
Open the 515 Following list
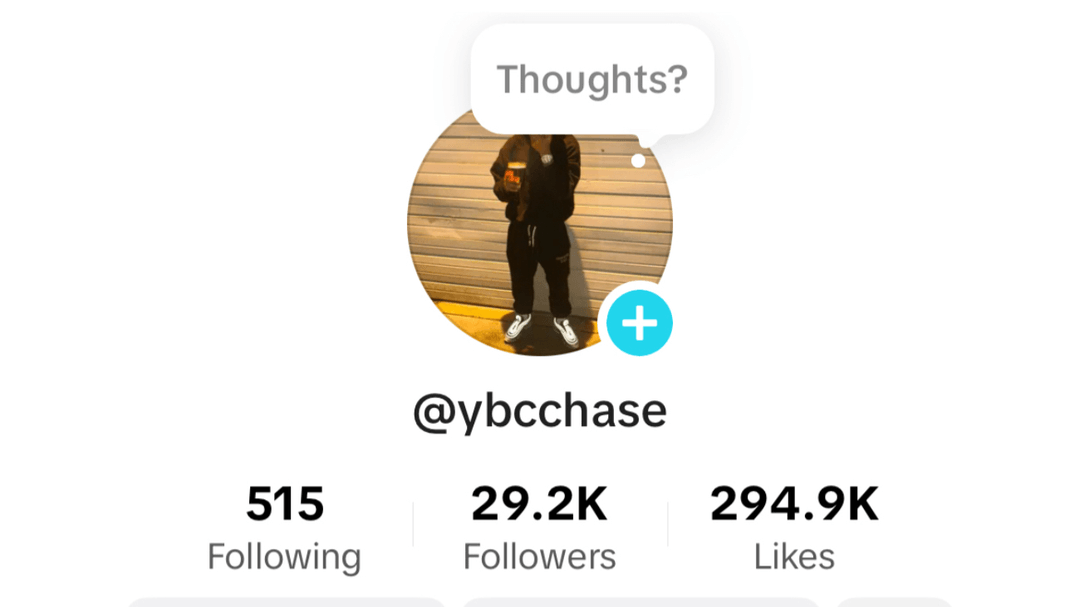pos(285,528)
